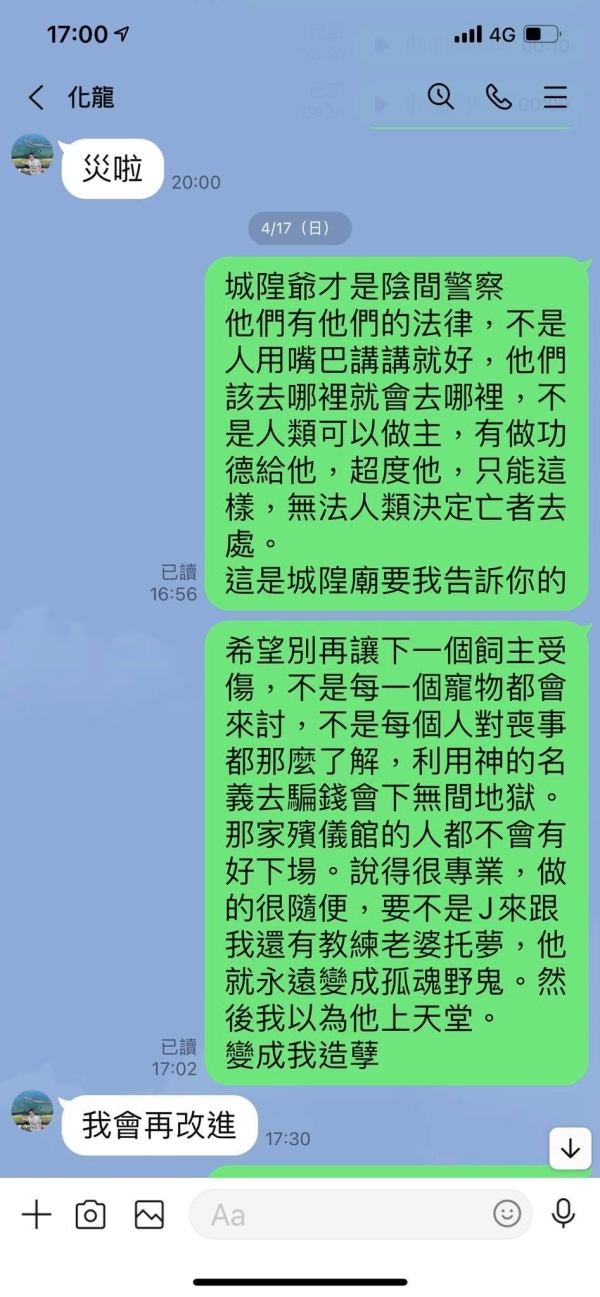Open the chat menu
The width and height of the screenshot is (600, 1297).
555,96
